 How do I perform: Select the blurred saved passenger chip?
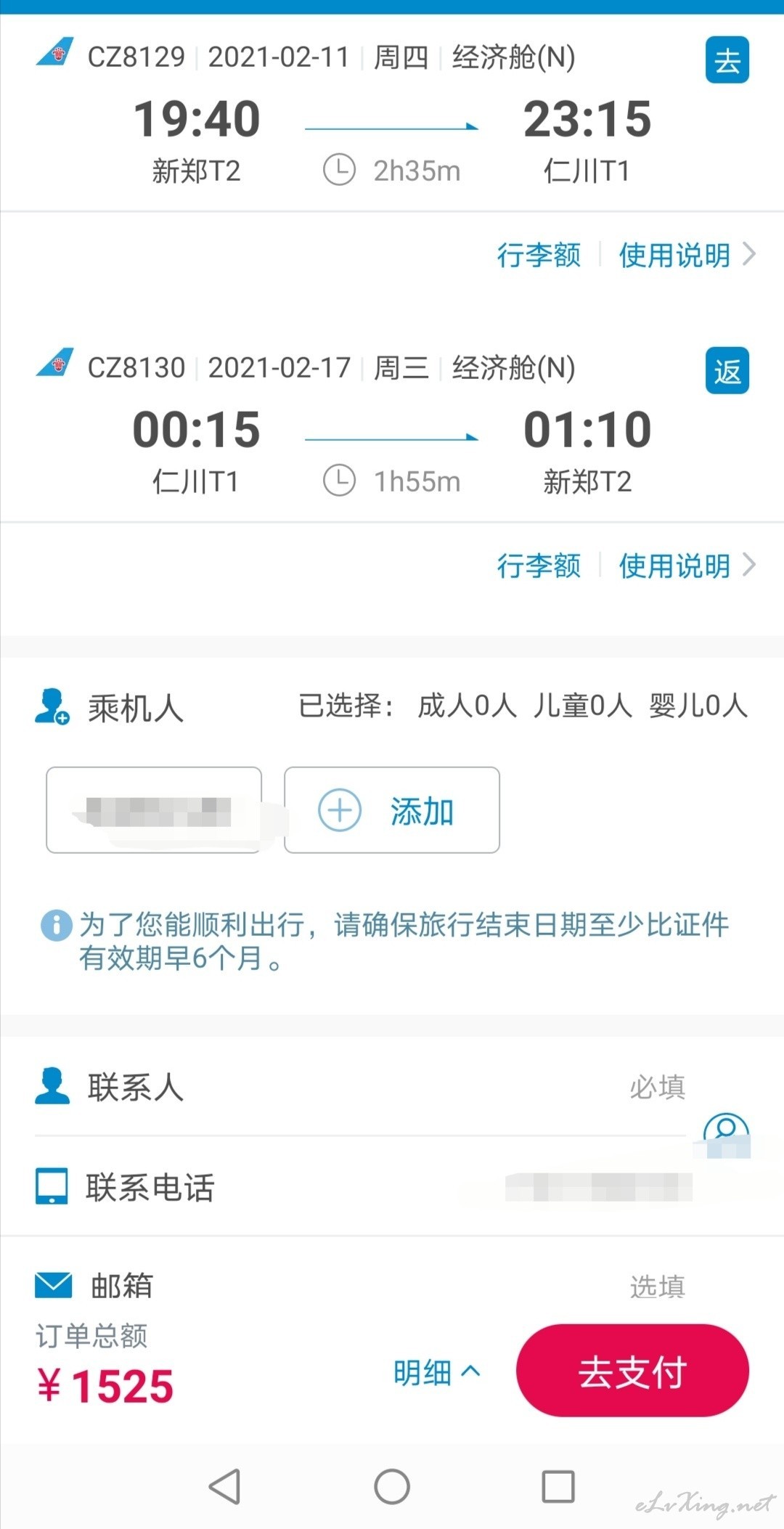(x=154, y=810)
